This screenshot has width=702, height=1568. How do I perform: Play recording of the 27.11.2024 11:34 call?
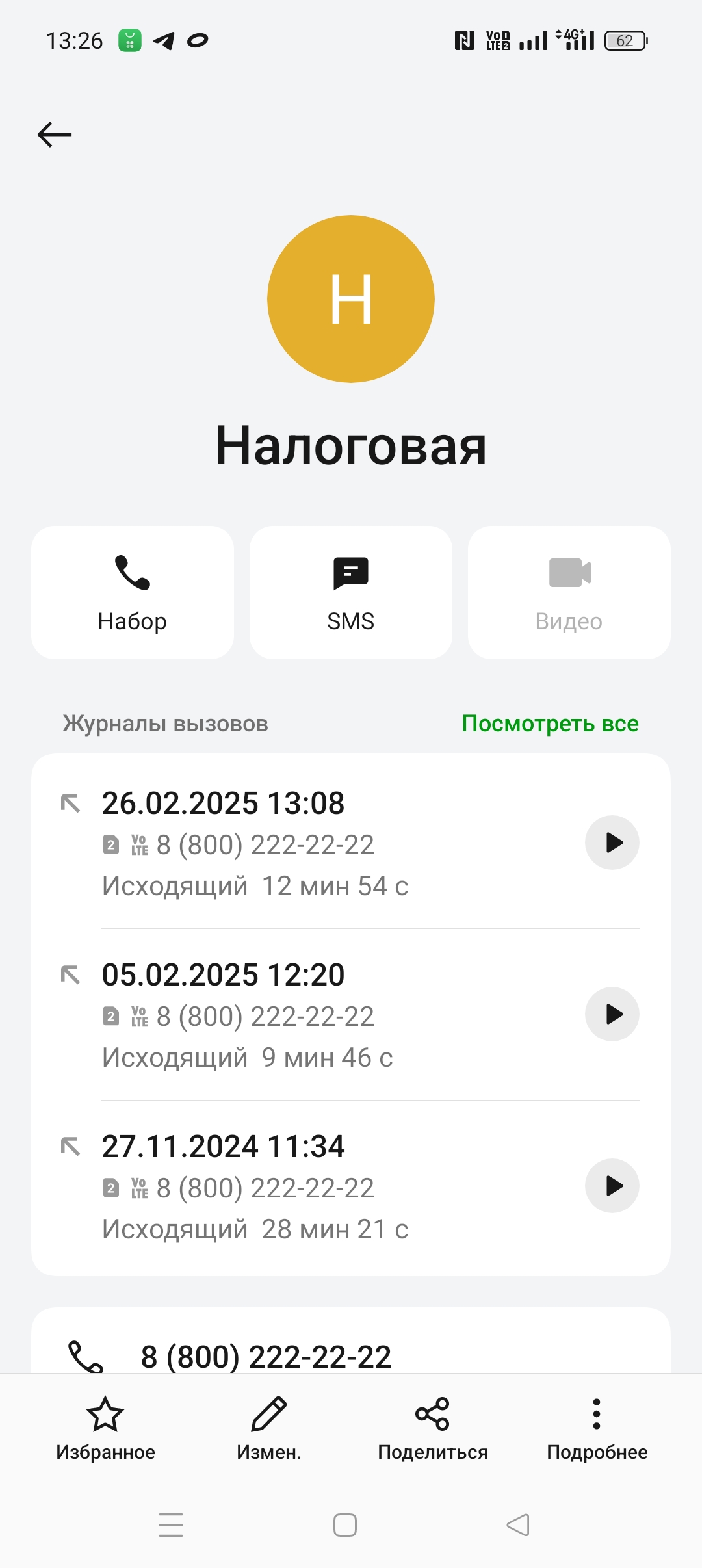click(612, 1186)
